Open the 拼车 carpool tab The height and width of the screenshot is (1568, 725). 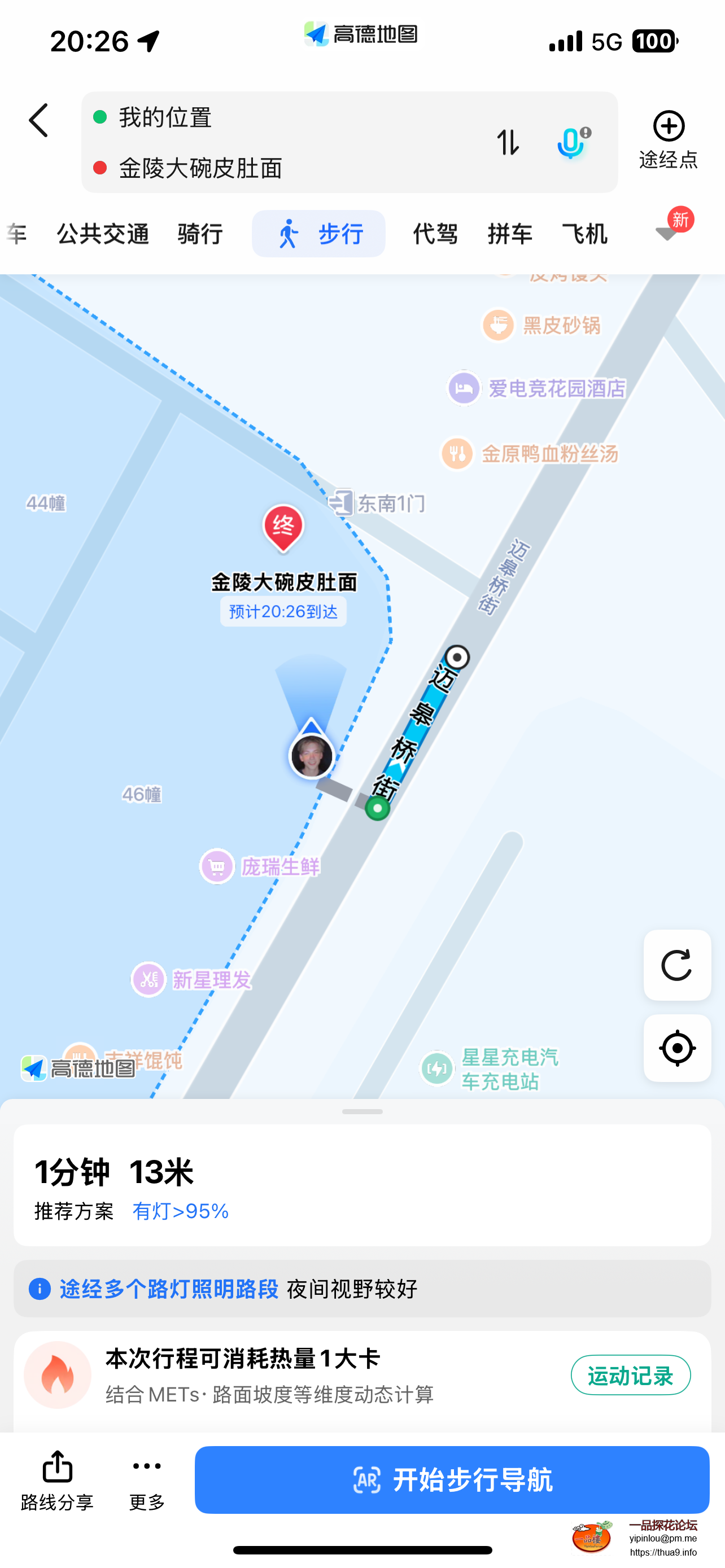[x=510, y=234]
